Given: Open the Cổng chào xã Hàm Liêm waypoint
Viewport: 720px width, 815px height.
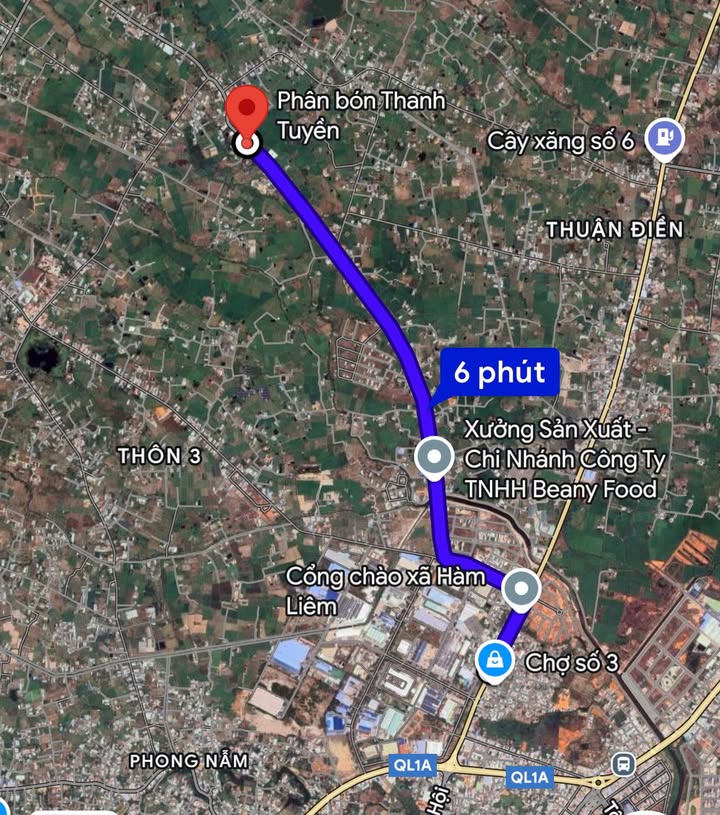Looking at the screenshot, I should click(x=520, y=590).
